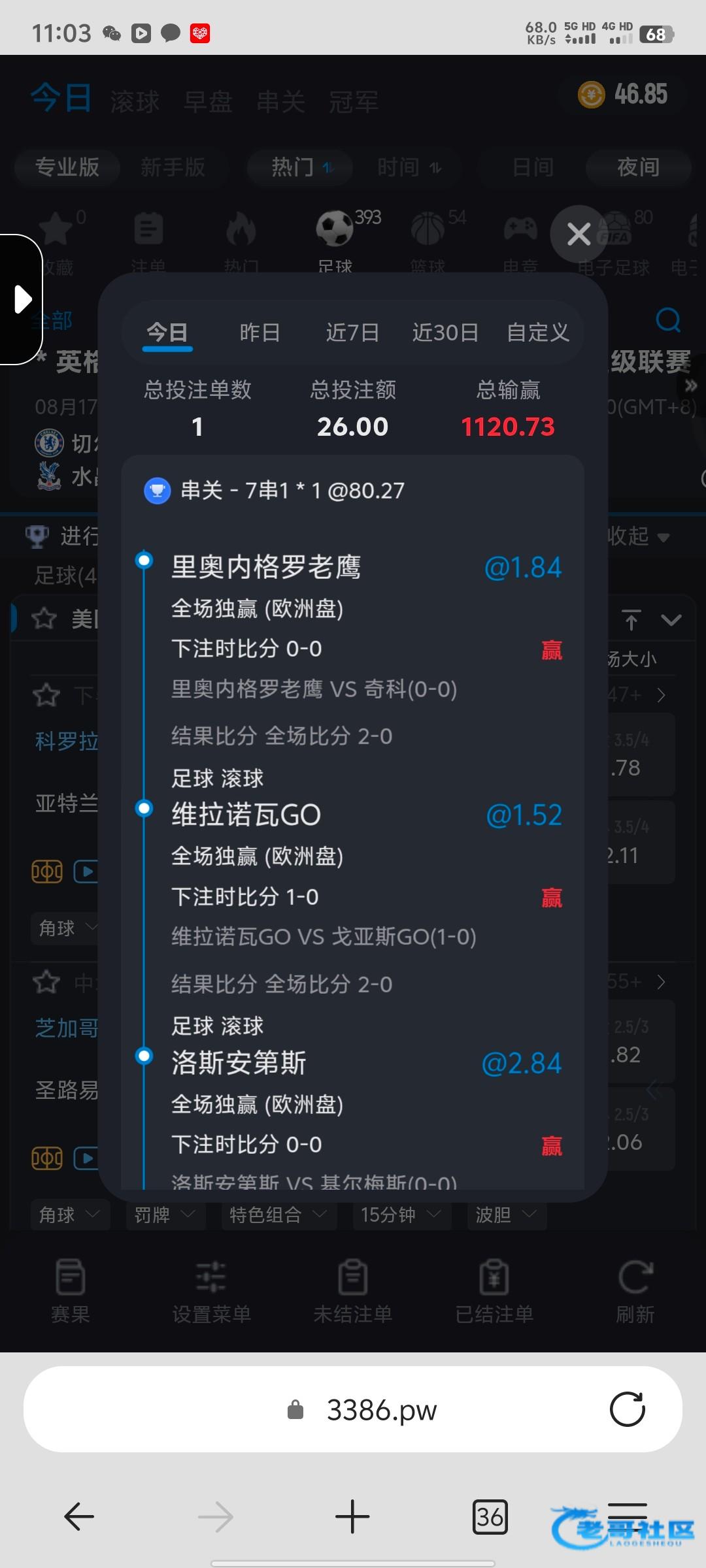The height and width of the screenshot is (1568, 706).
Task: Switch to the 昨日 tab
Action: 260,333
